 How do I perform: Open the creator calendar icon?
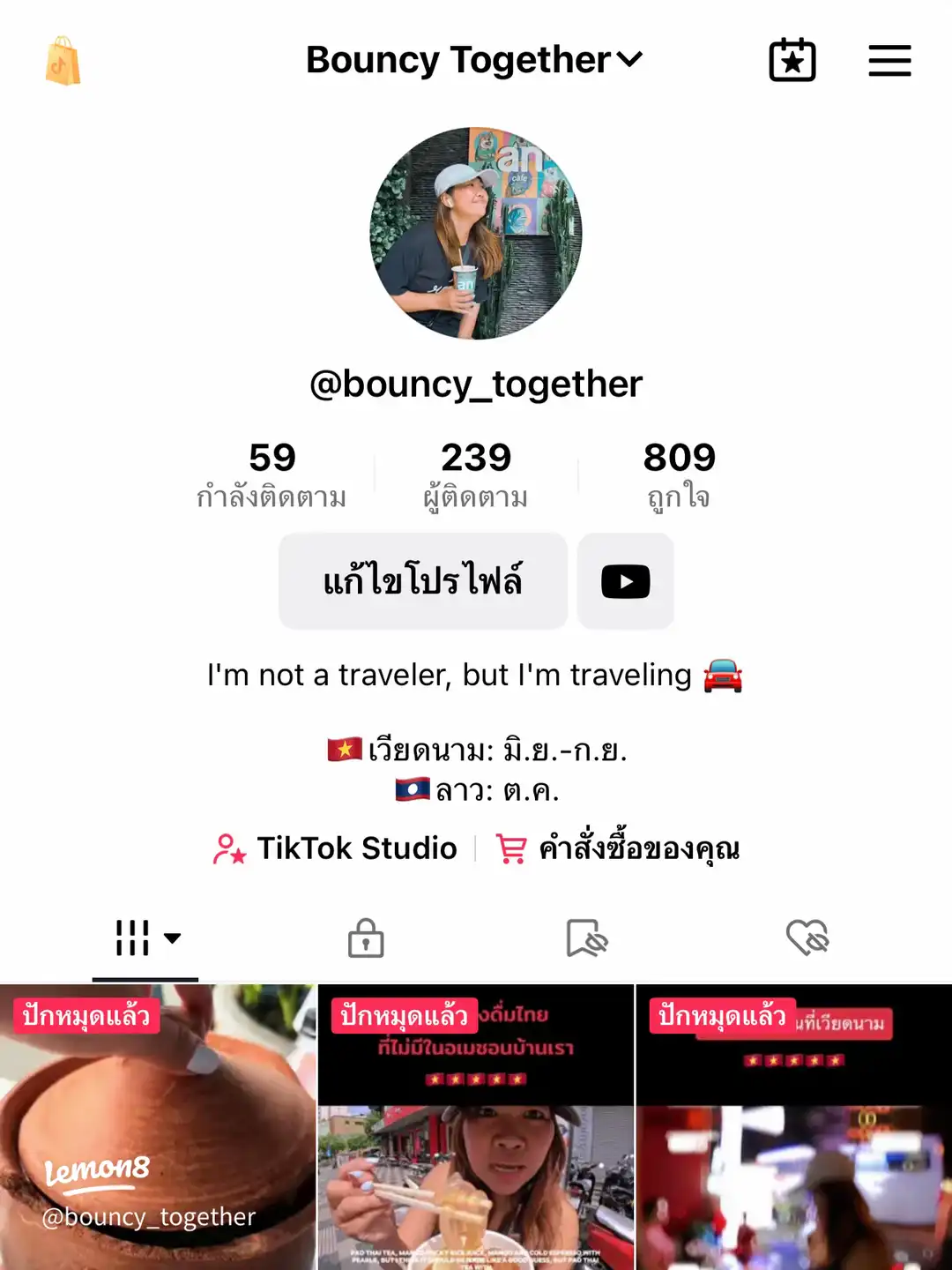pyautogui.click(x=792, y=60)
